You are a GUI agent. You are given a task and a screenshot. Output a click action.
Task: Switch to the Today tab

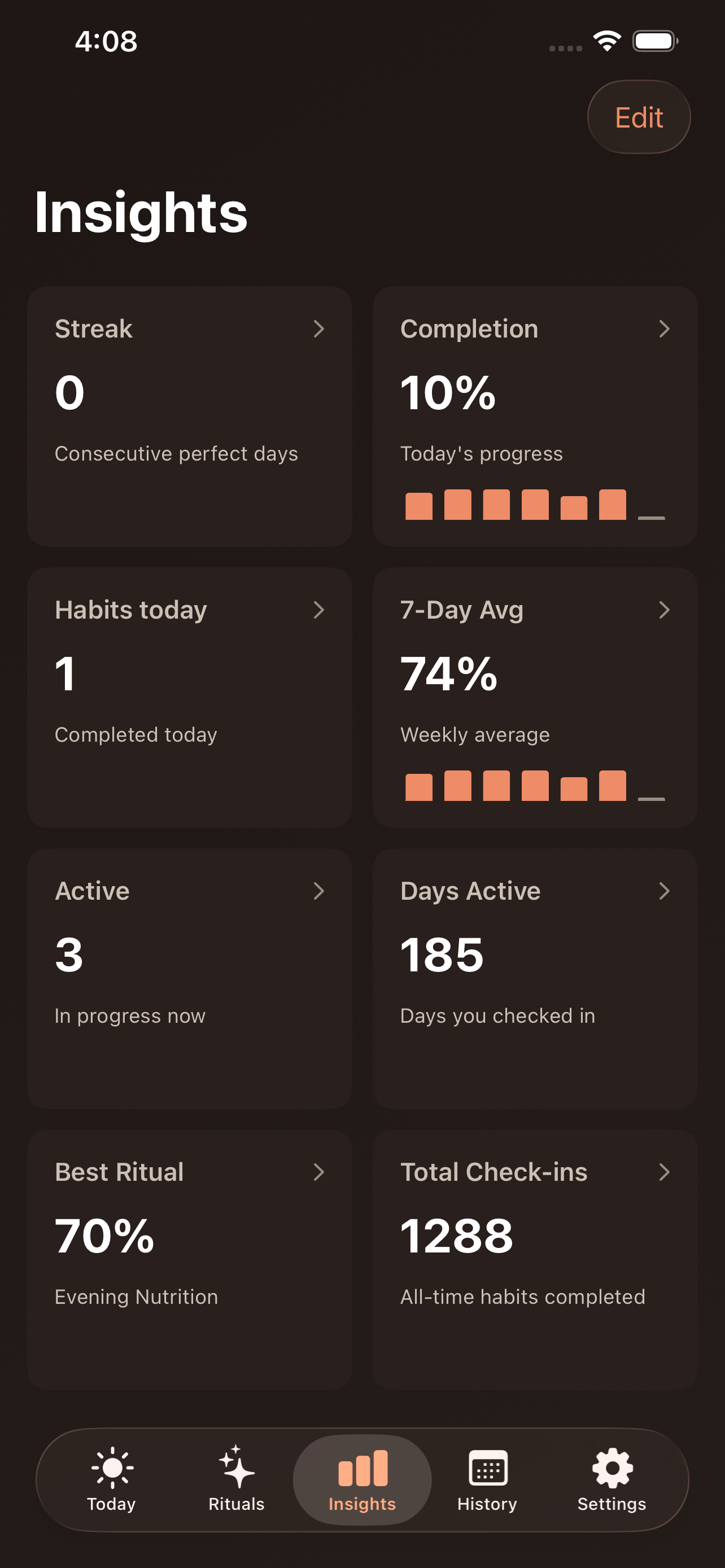click(x=111, y=1479)
